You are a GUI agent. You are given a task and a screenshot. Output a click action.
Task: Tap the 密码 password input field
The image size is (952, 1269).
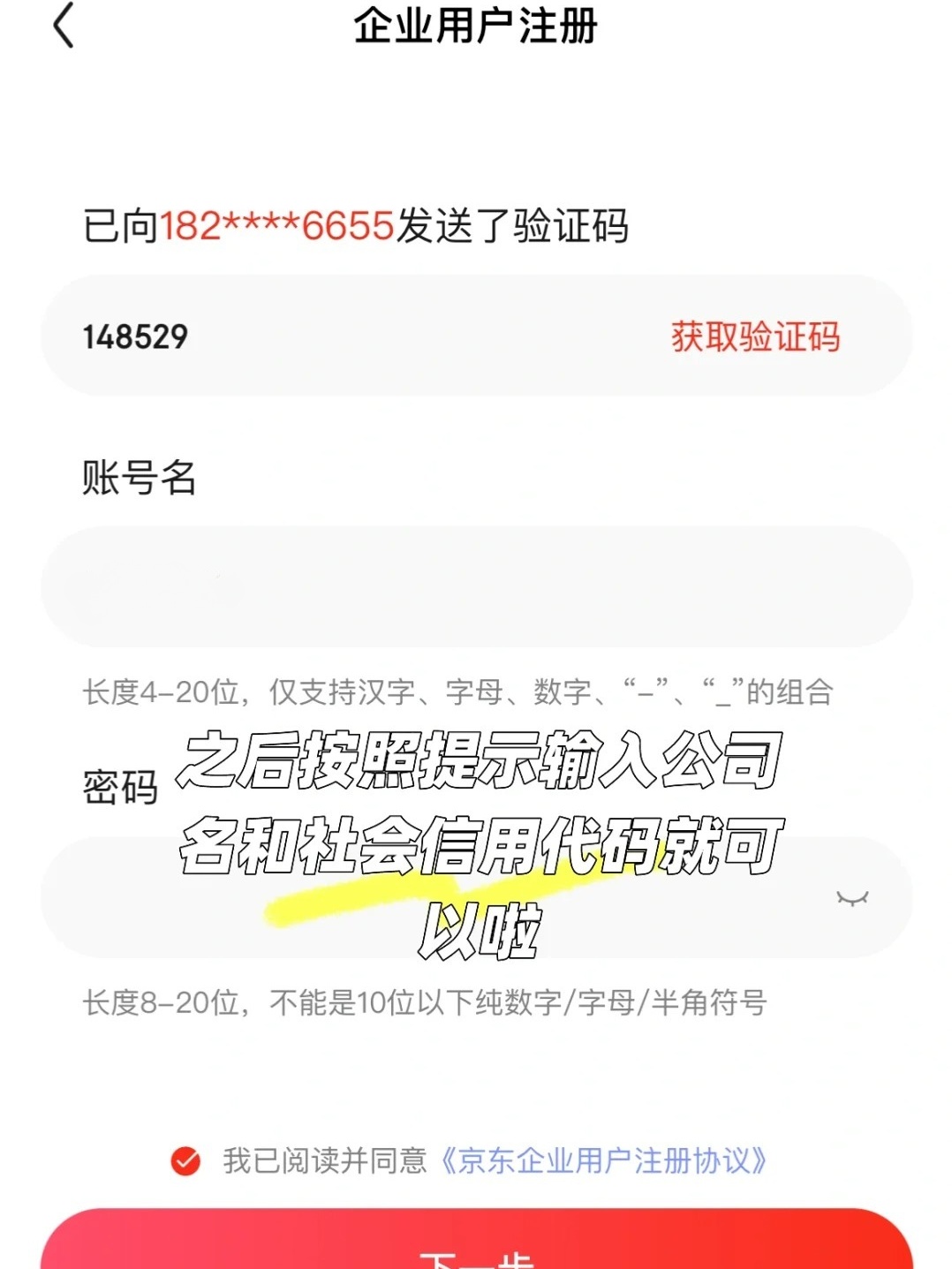coord(397,897)
